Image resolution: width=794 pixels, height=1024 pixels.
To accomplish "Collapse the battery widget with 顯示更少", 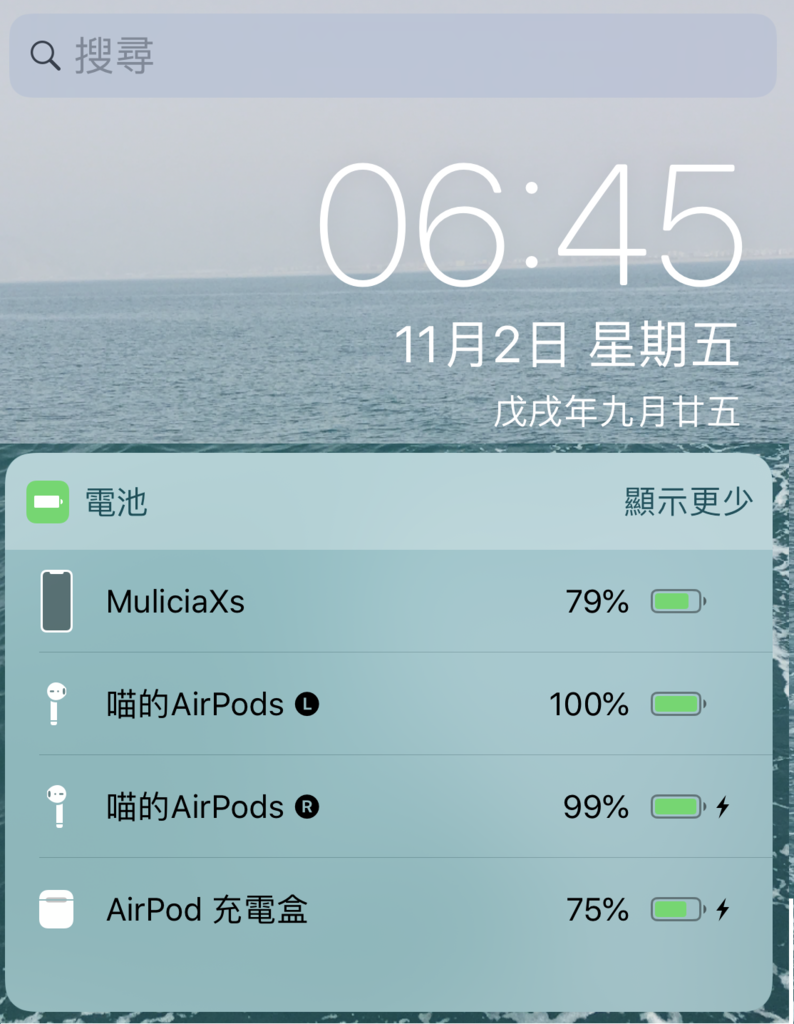I will tap(688, 502).
